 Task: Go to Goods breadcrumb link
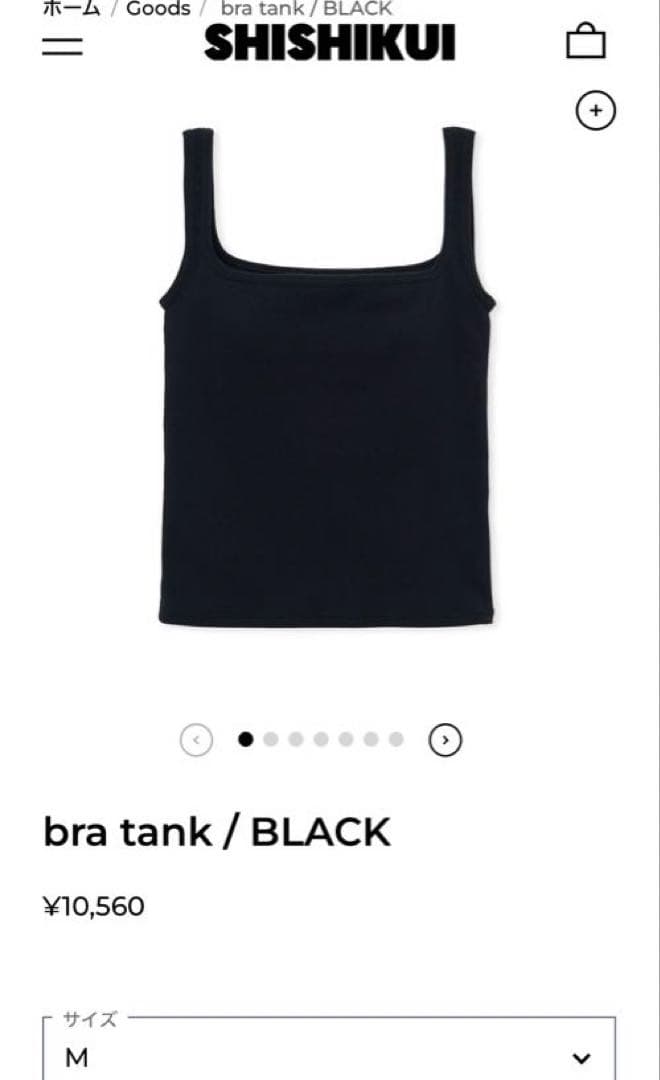158,9
